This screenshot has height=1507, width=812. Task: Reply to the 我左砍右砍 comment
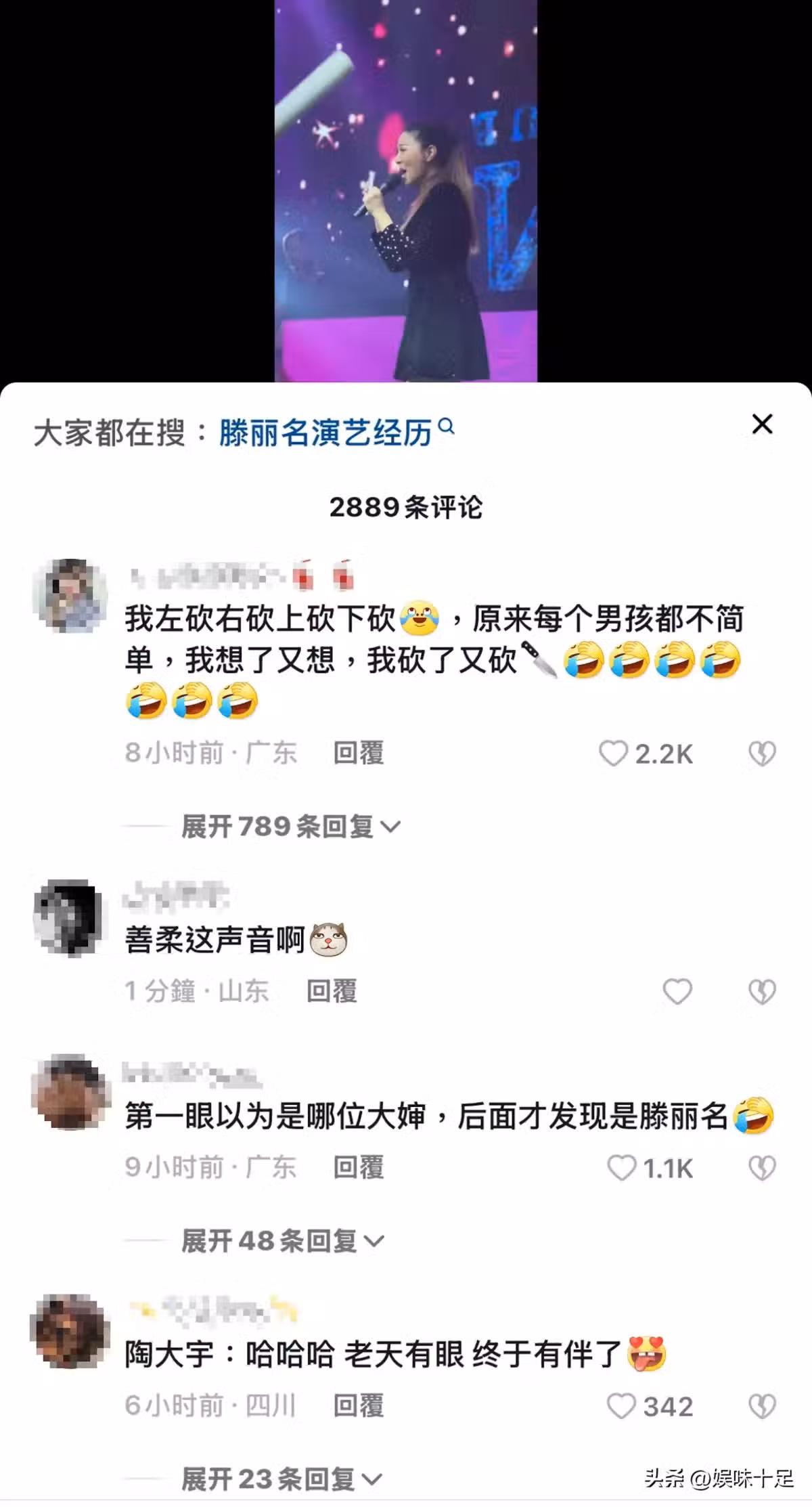(x=358, y=753)
